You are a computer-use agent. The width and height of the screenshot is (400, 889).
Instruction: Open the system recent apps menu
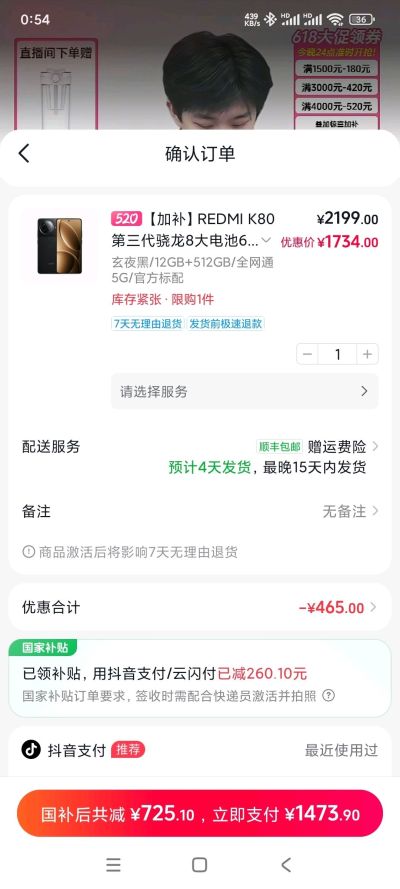pyautogui.click(x=113, y=865)
